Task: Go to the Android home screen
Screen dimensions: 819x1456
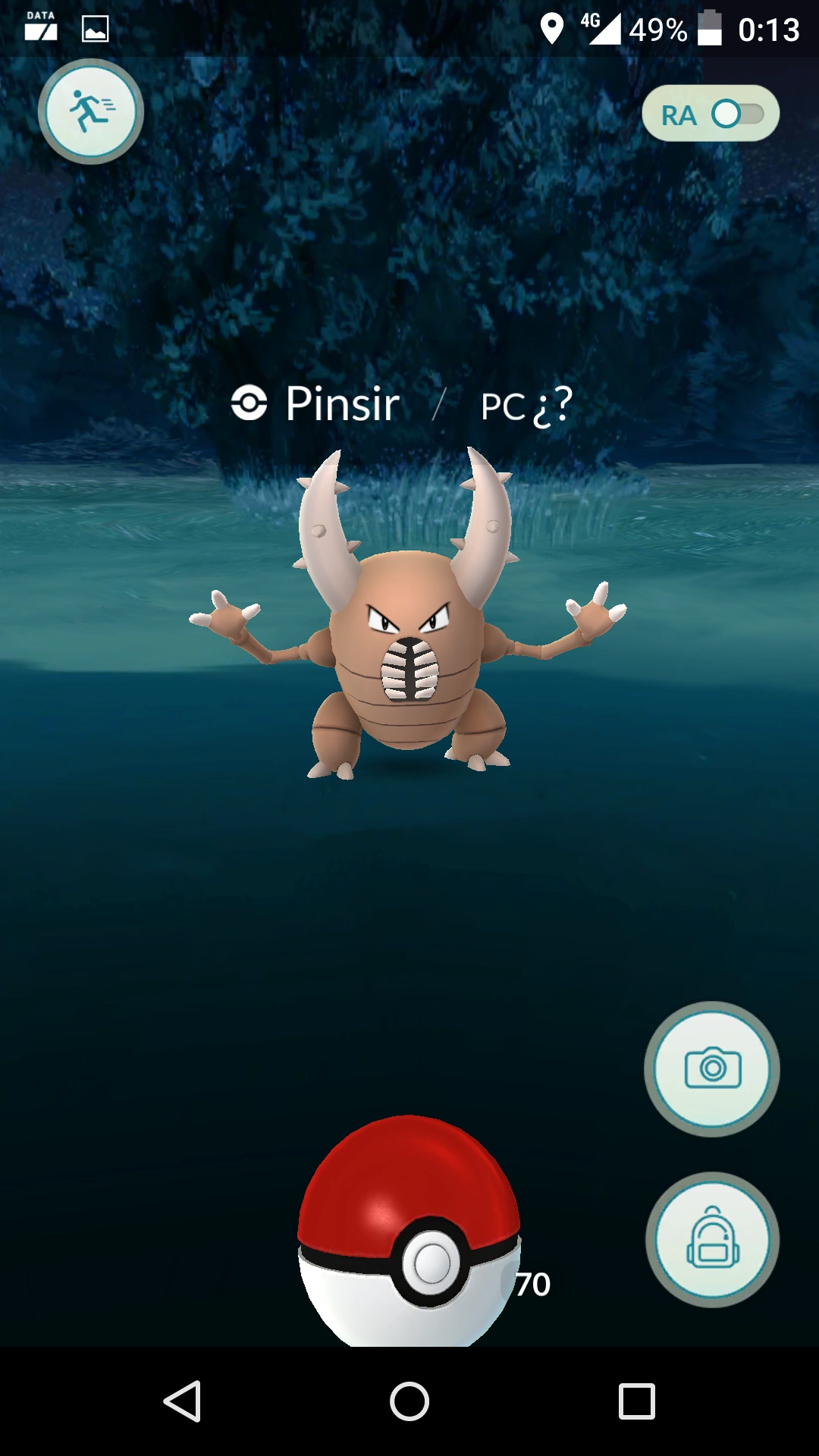Action: pyautogui.click(x=409, y=1401)
